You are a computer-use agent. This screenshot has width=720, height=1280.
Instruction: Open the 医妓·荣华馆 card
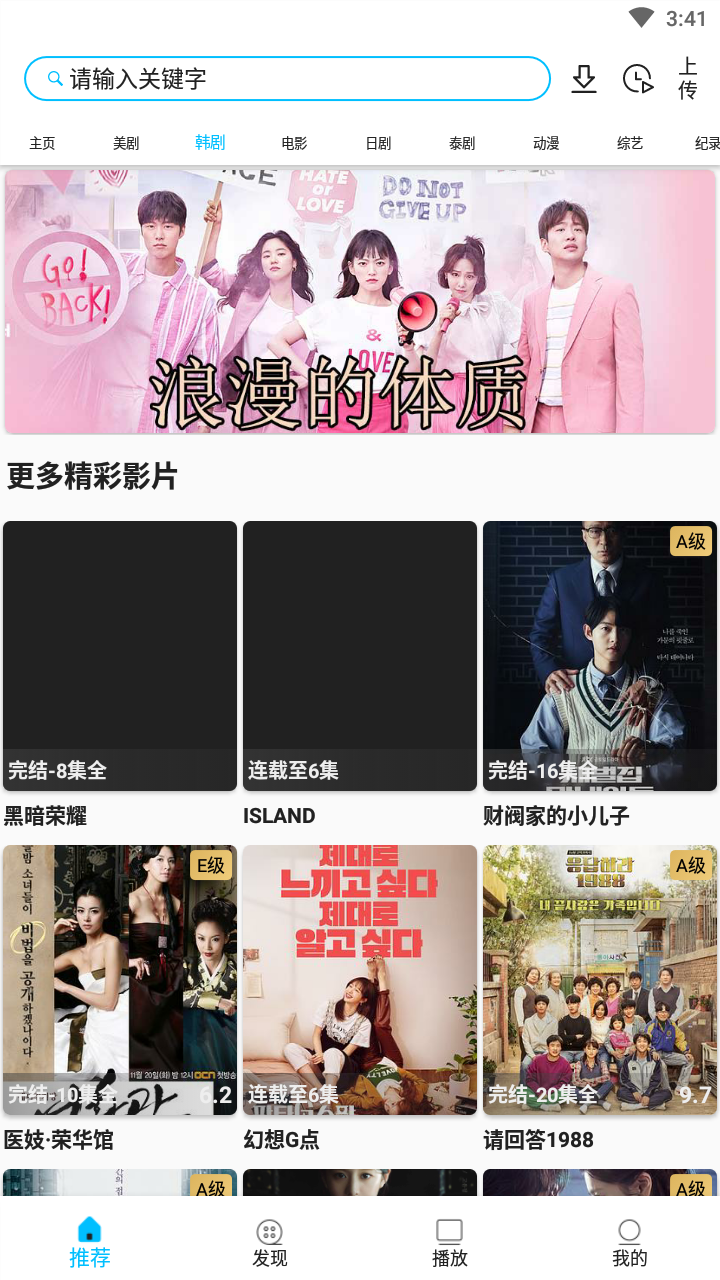pos(120,980)
